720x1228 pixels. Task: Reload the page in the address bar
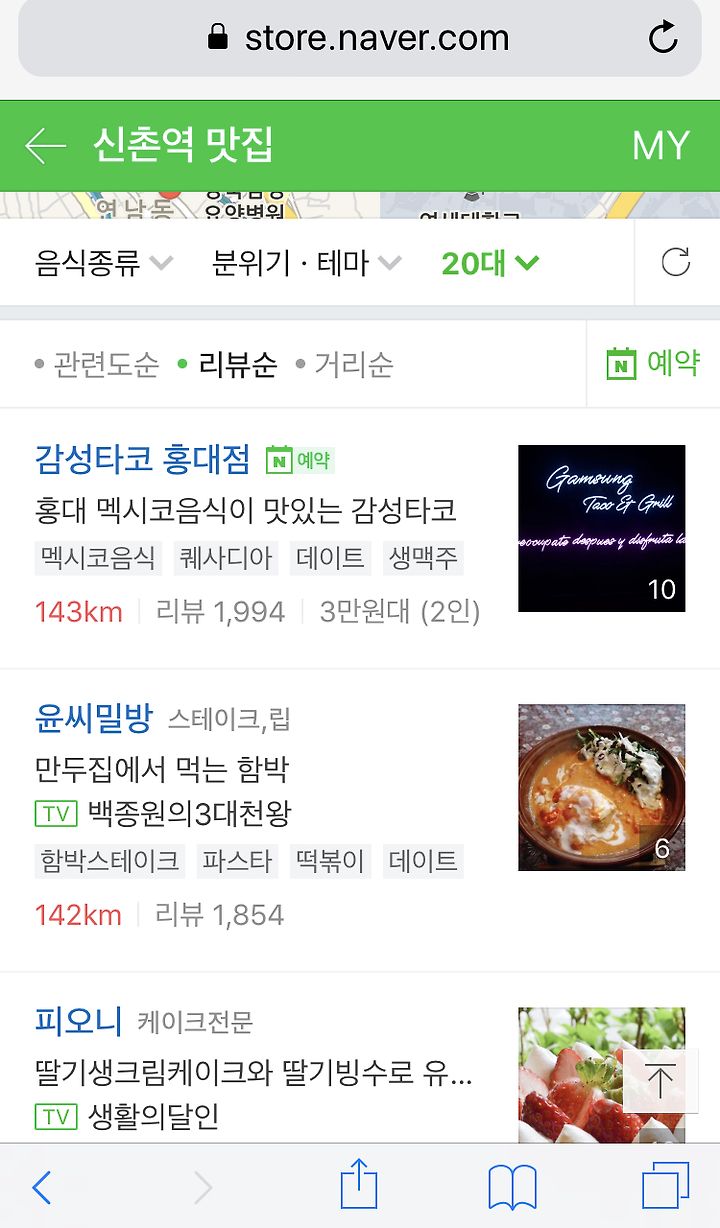tap(663, 37)
